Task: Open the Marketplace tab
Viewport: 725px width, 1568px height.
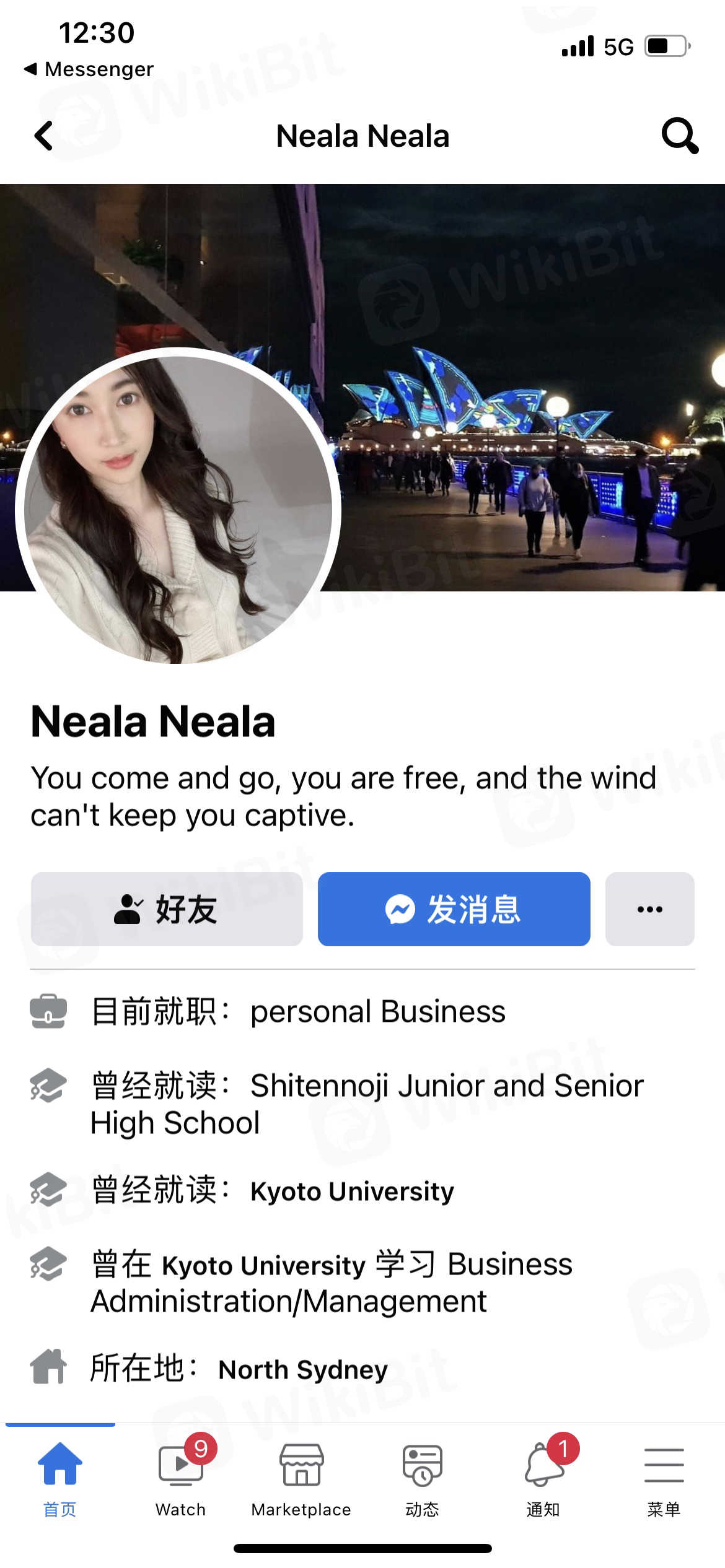Action: [x=301, y=1477]
